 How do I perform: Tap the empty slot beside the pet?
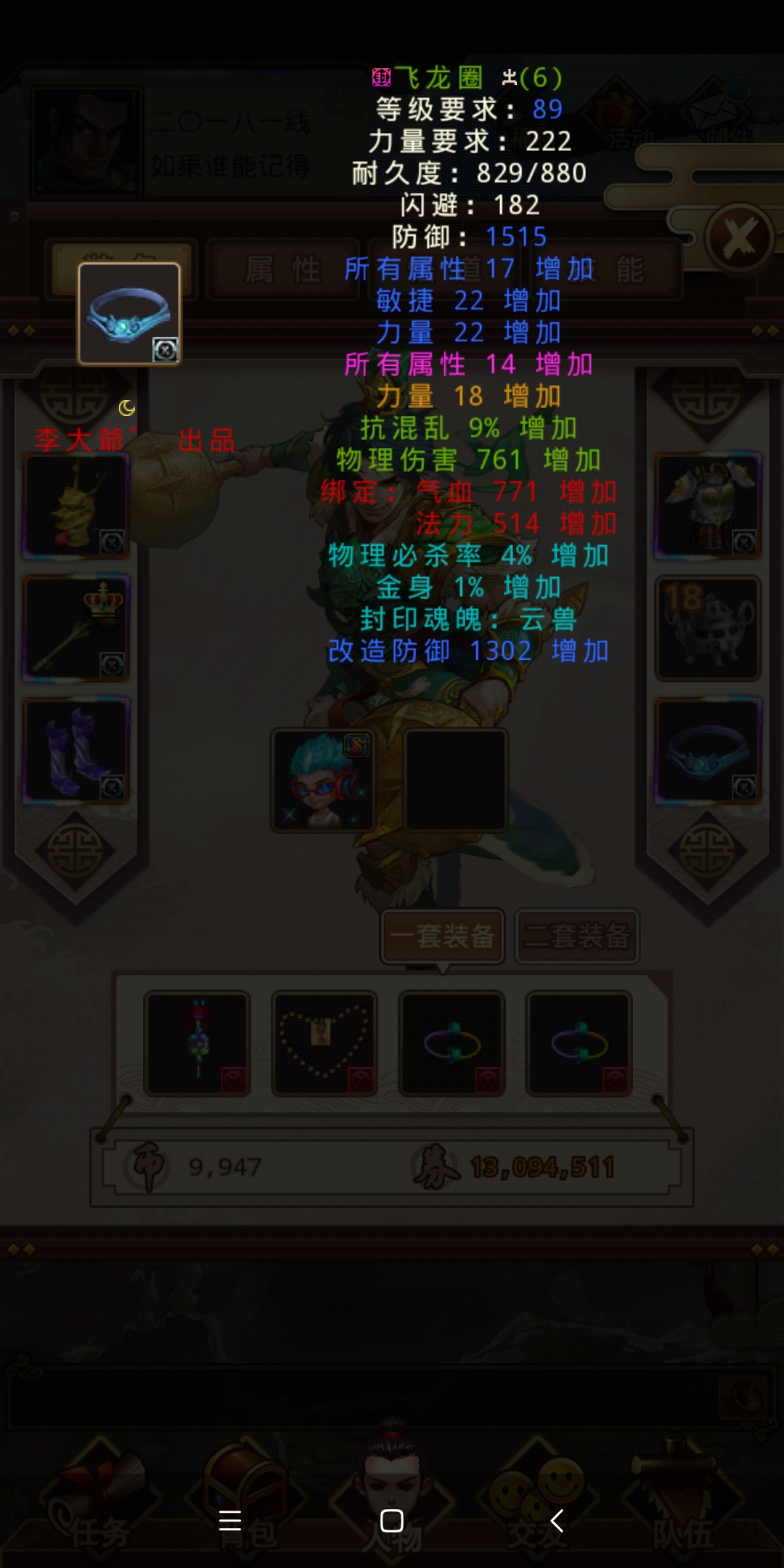[455, 780]
